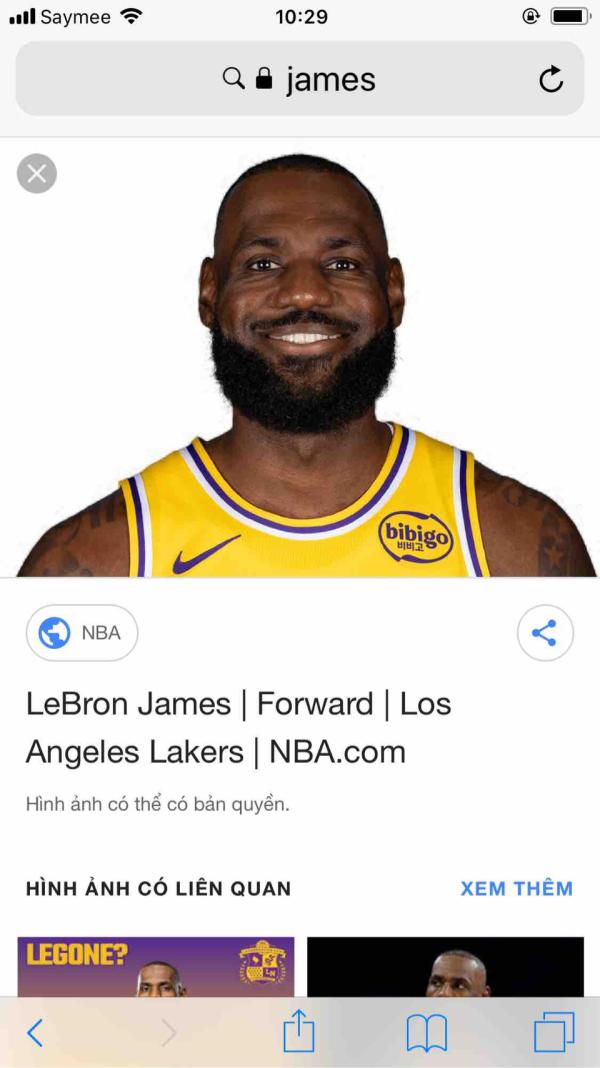Go back in Safari
The width and height of the screenshot is (600, 1068).
point(35,1033)
